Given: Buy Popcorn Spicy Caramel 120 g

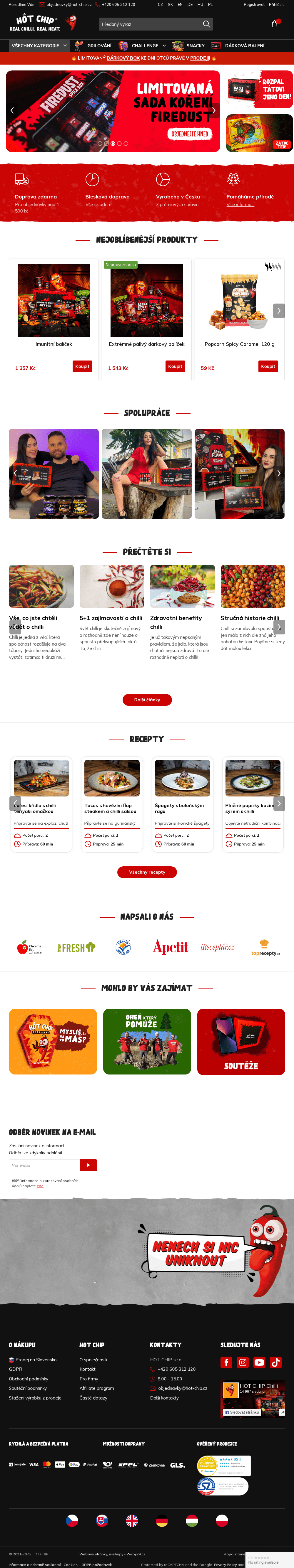Looking at the screenshot, I should (268, 366).
